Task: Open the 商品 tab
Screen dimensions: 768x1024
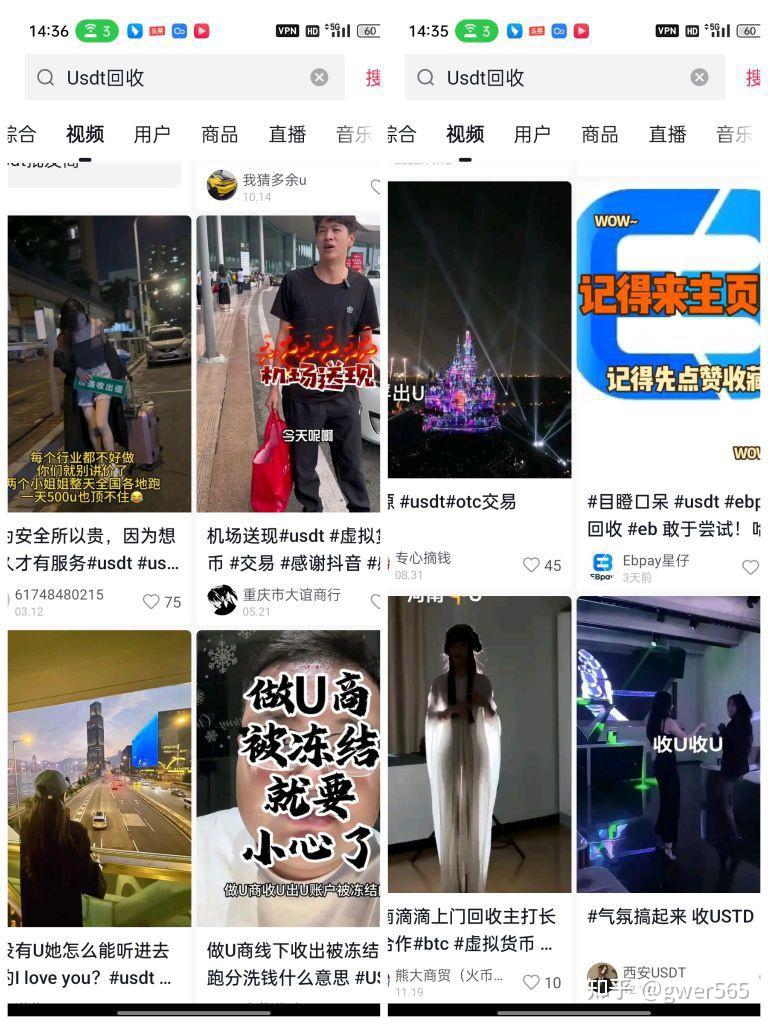Action: [x=219, y=133]
